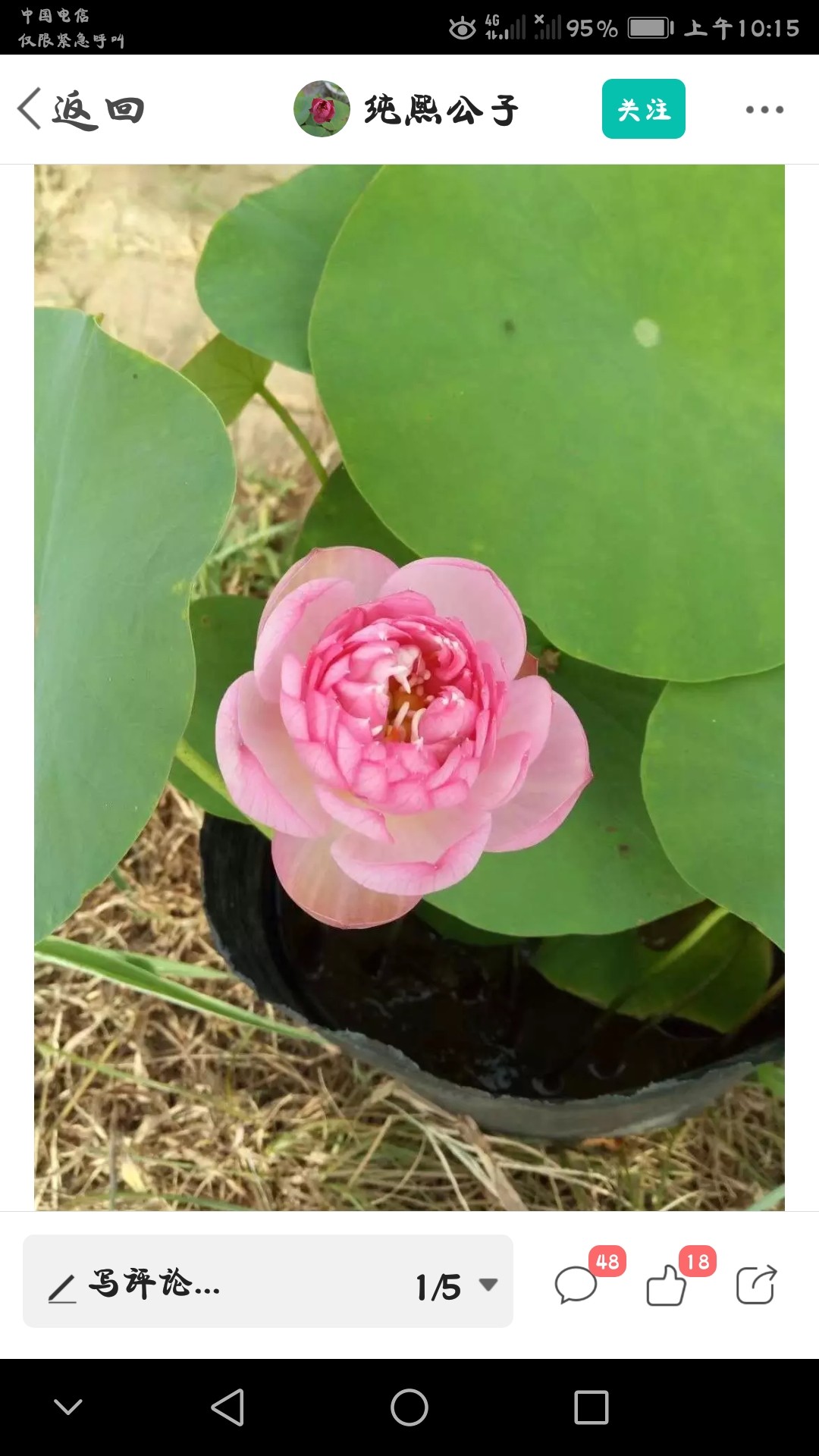The height and width of the screenshot is (1456, 819).
Task: Open recent apps view
Action: tap(591, 1408)
